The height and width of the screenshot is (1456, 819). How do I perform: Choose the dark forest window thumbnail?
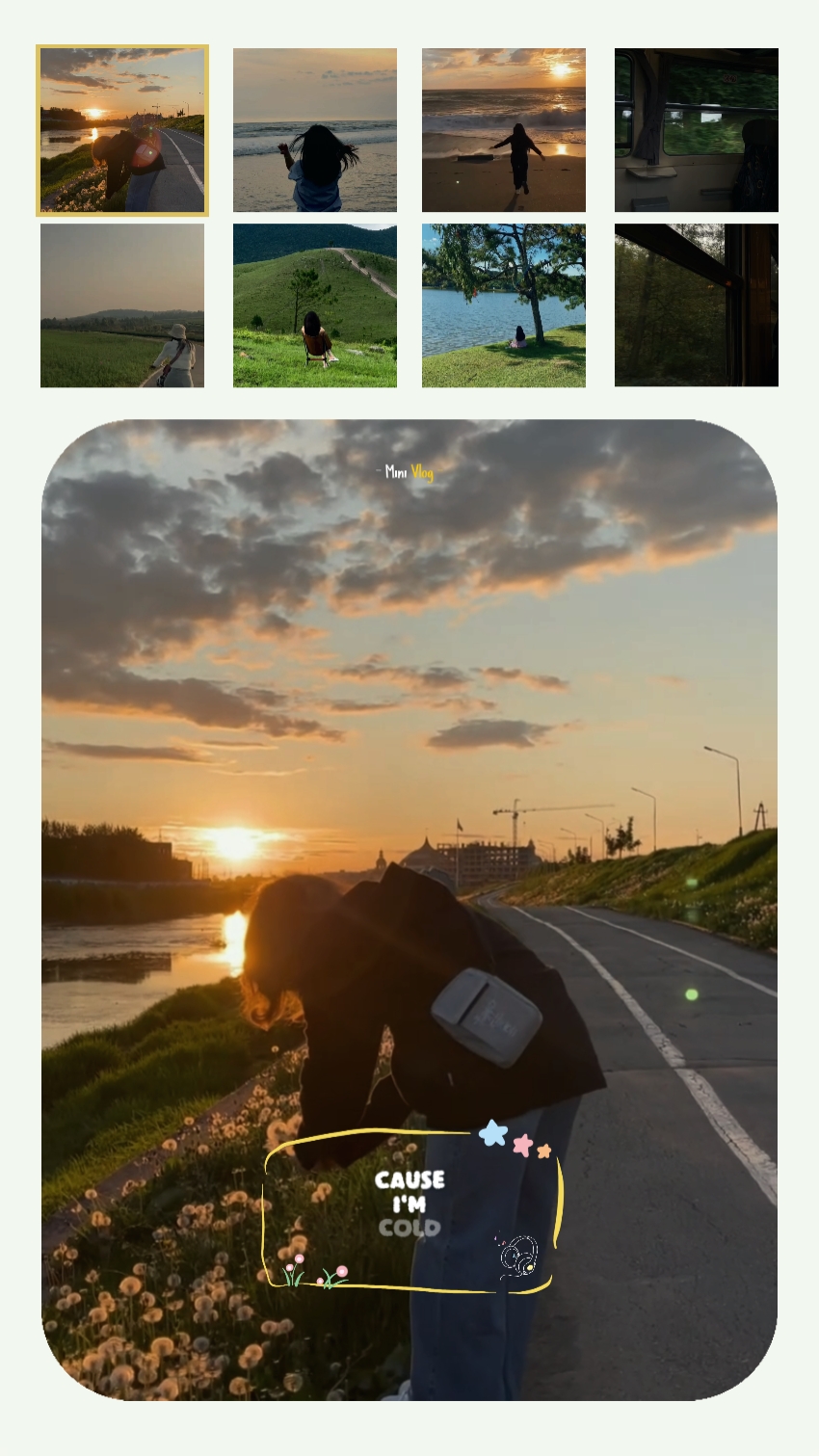coord(697,305)
